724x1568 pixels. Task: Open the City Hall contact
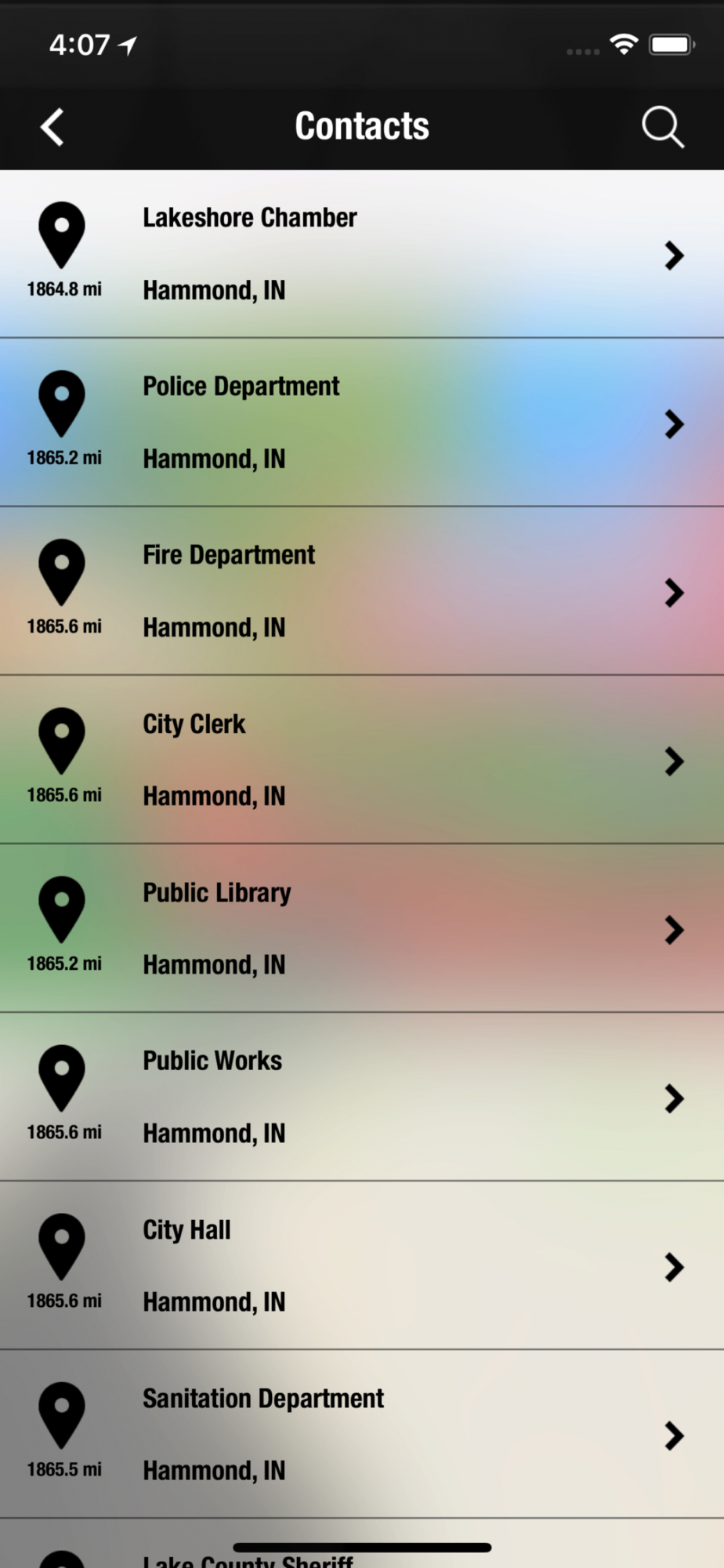[362, 1265]
